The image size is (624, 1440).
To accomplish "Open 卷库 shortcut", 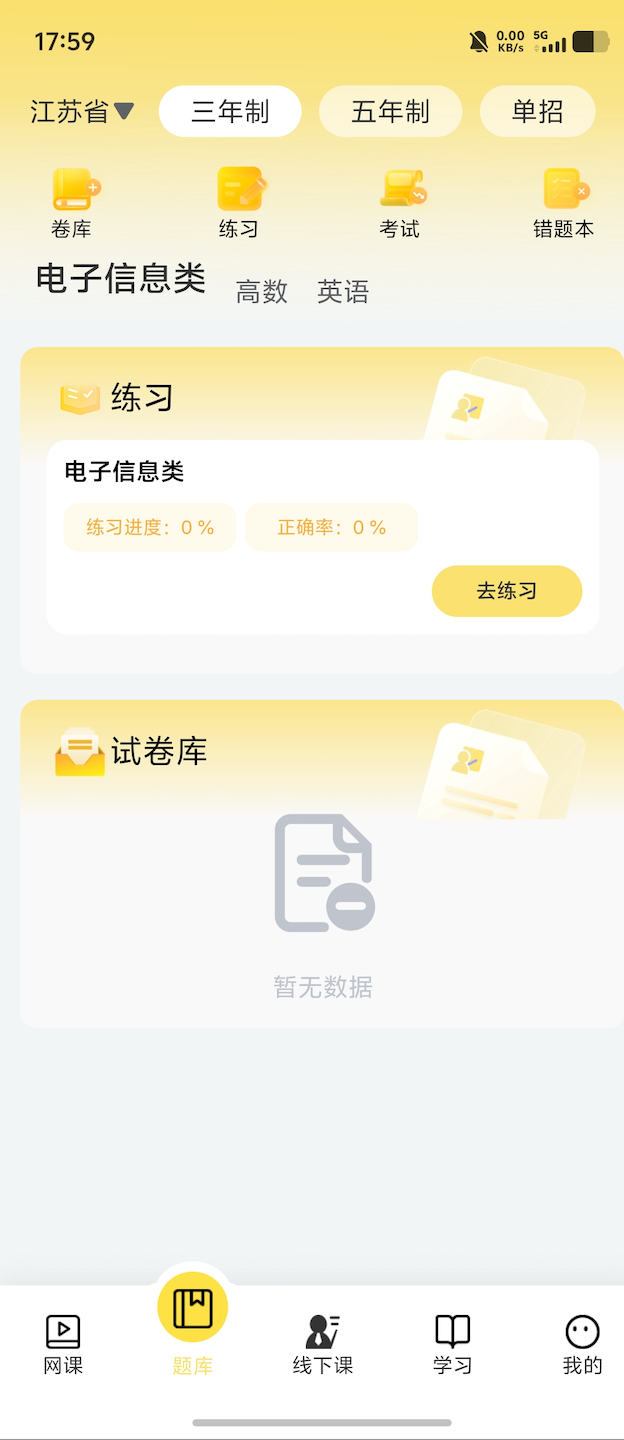I will click(x=72, y=202).
